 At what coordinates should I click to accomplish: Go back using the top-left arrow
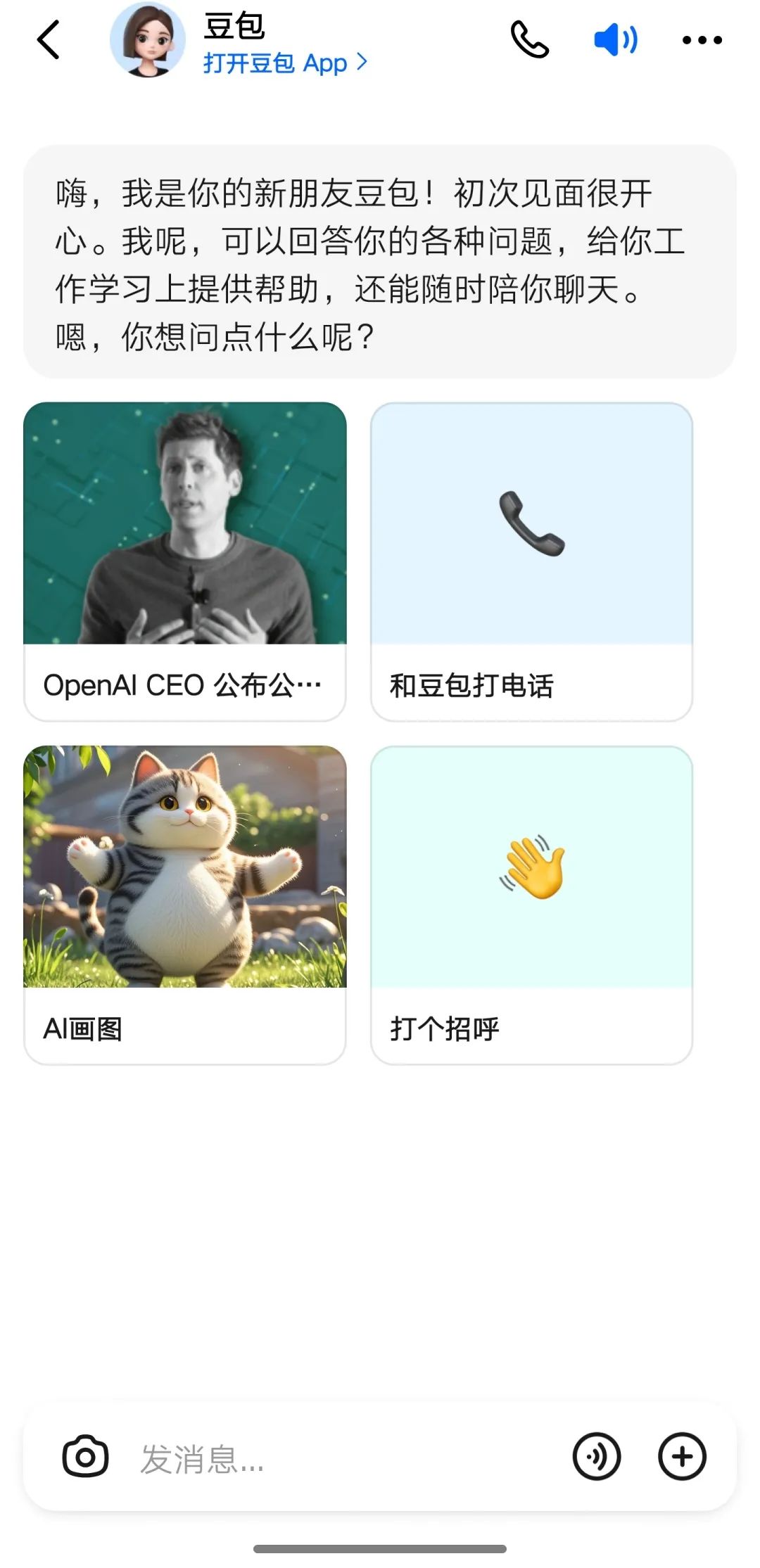pyautogui.click(x=49, y=40)
